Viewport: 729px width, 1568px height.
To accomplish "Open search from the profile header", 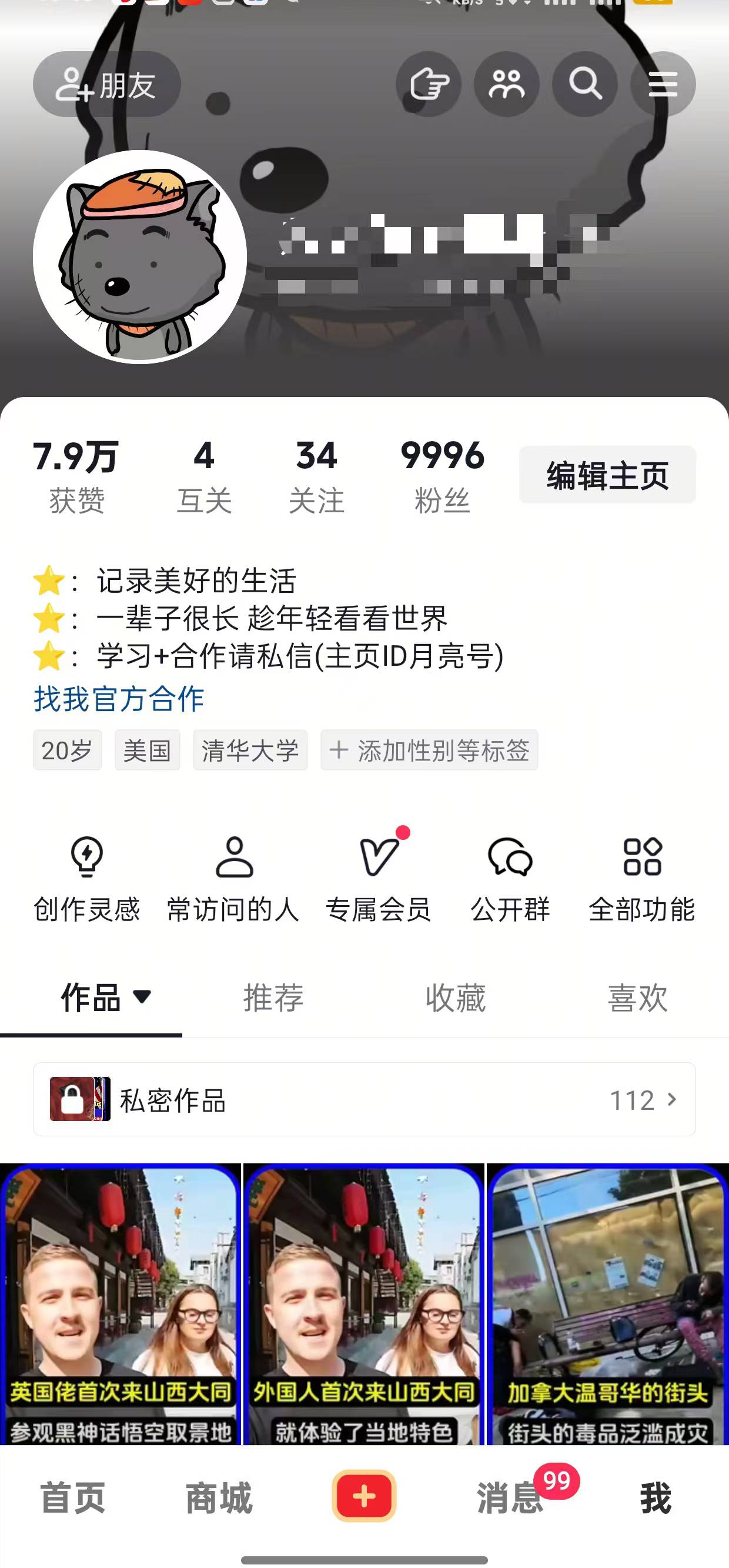I will [x=585, y=84].
